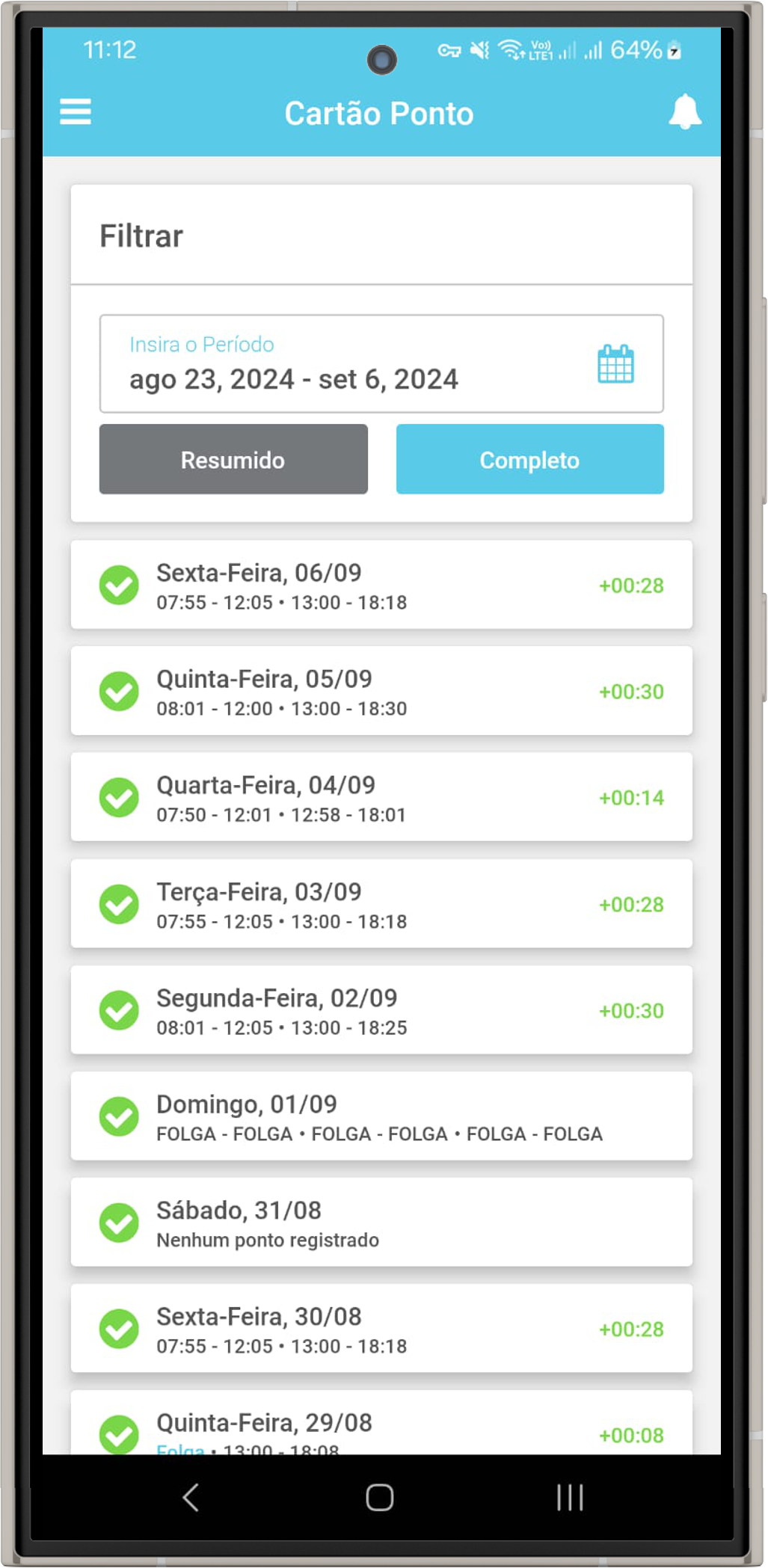768x1568 pixels.
Task: View Sexta-Feira, 30/08 record
Action: coord(381,1329)
